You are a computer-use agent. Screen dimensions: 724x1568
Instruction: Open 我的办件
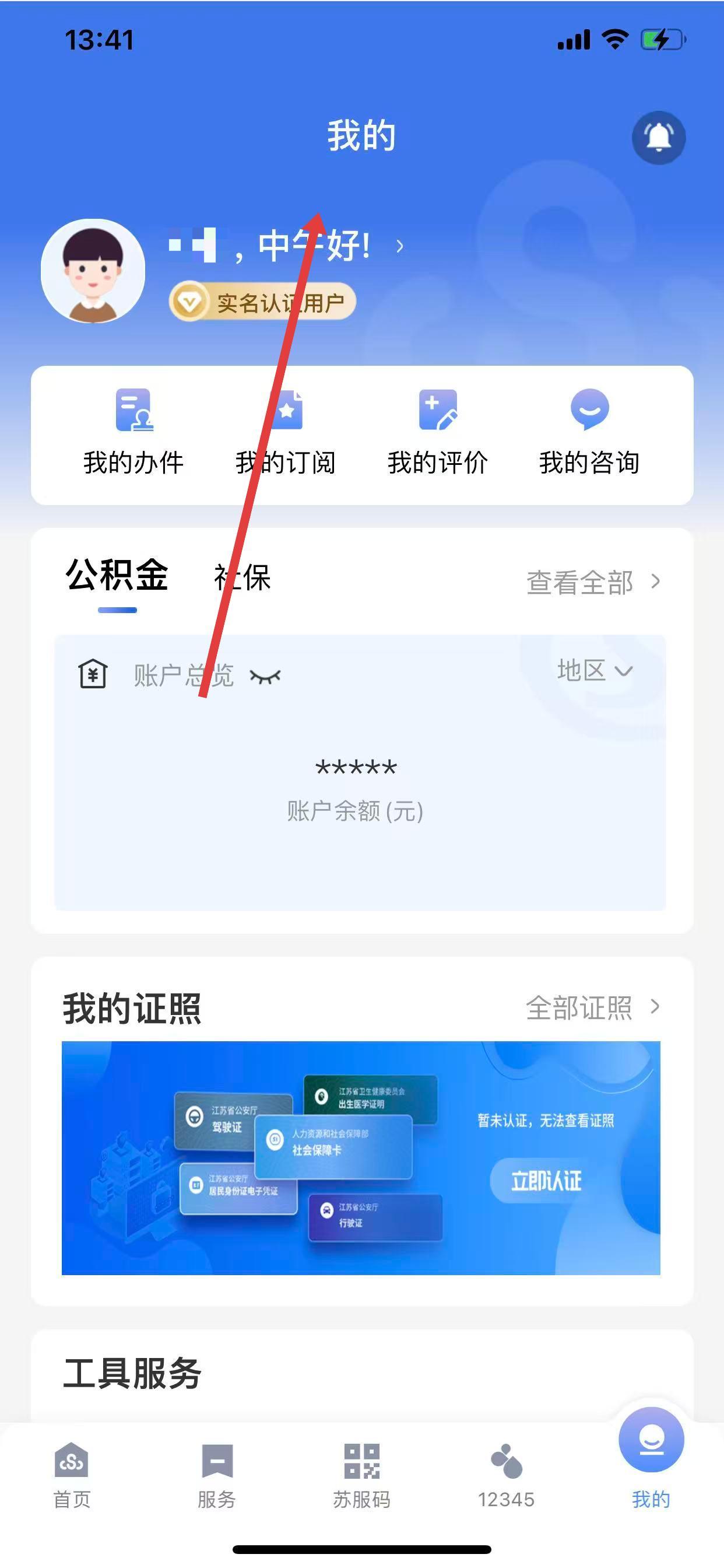pyautogui.click(x=133, y=433)
